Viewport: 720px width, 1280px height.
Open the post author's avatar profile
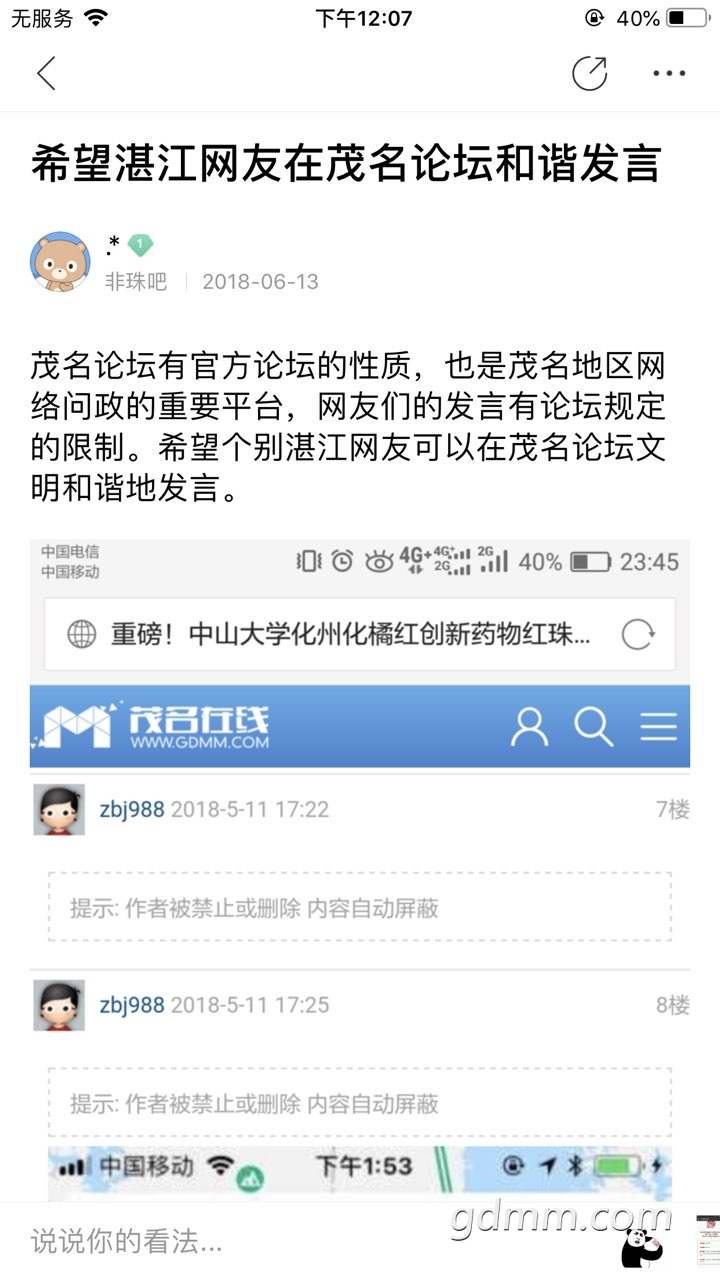pos(60,262)
